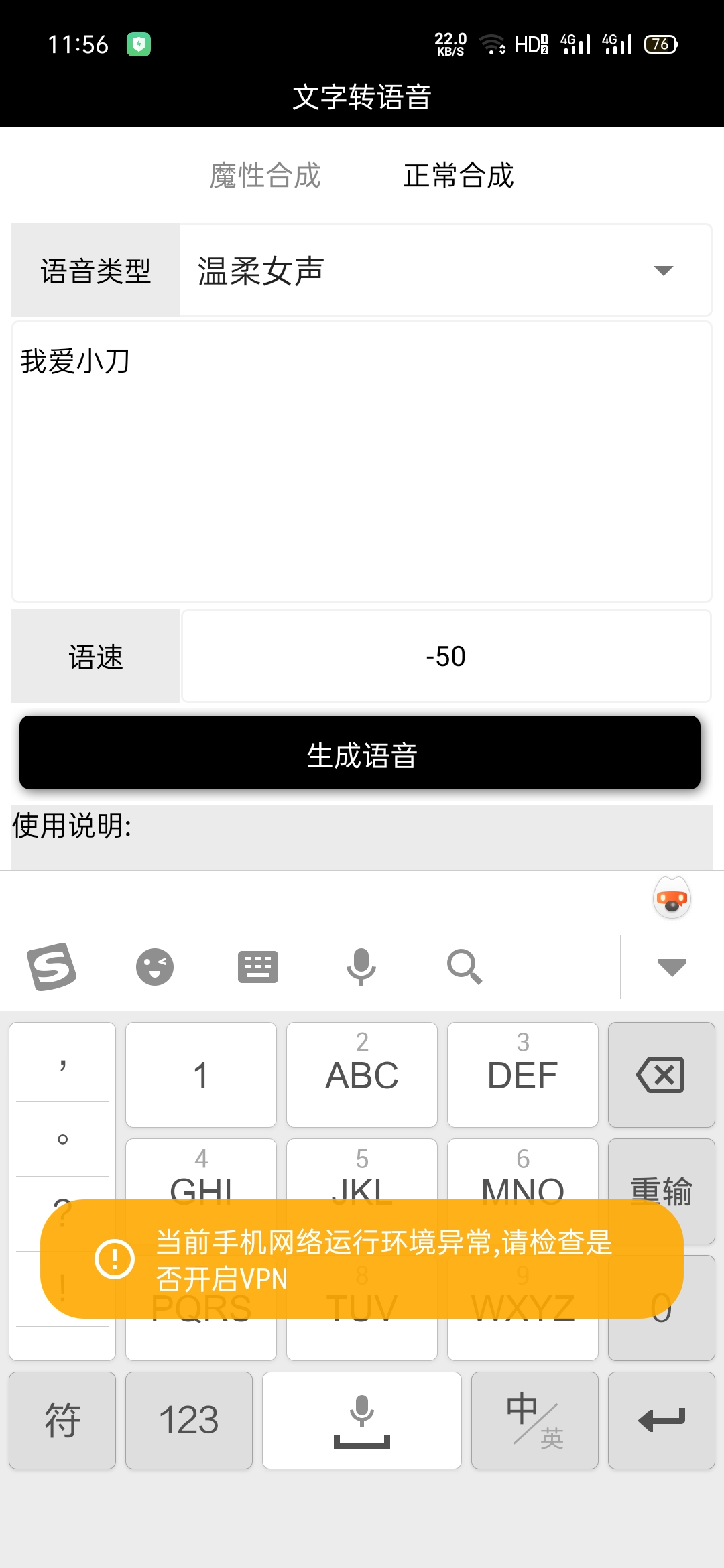Open the emoji panel in keyboard toolbar
Image resolution: width=724 pixels, height=1568 pixels.
click(x=155, y=967)
